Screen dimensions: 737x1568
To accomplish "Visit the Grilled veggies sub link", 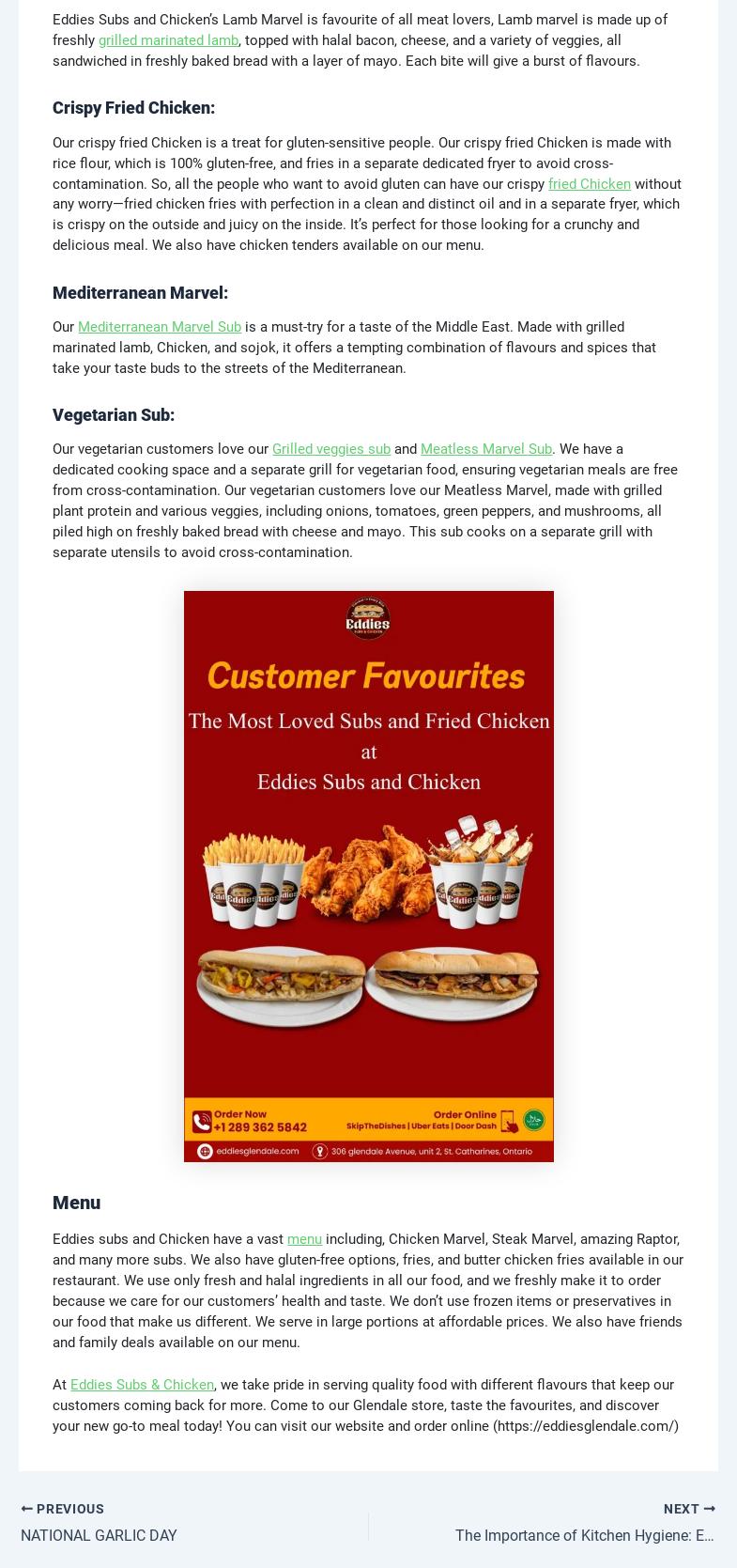I will tap(331, 449).
